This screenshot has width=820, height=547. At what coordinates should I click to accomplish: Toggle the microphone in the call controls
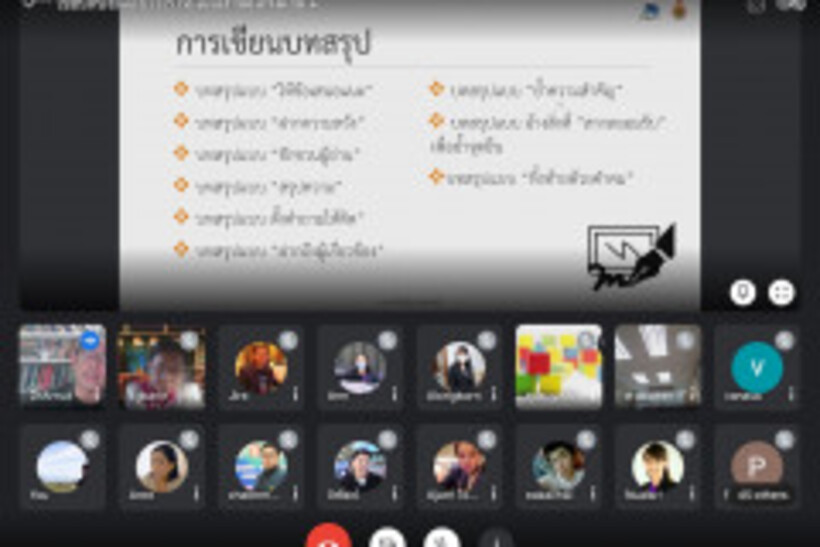click(441, 540)
